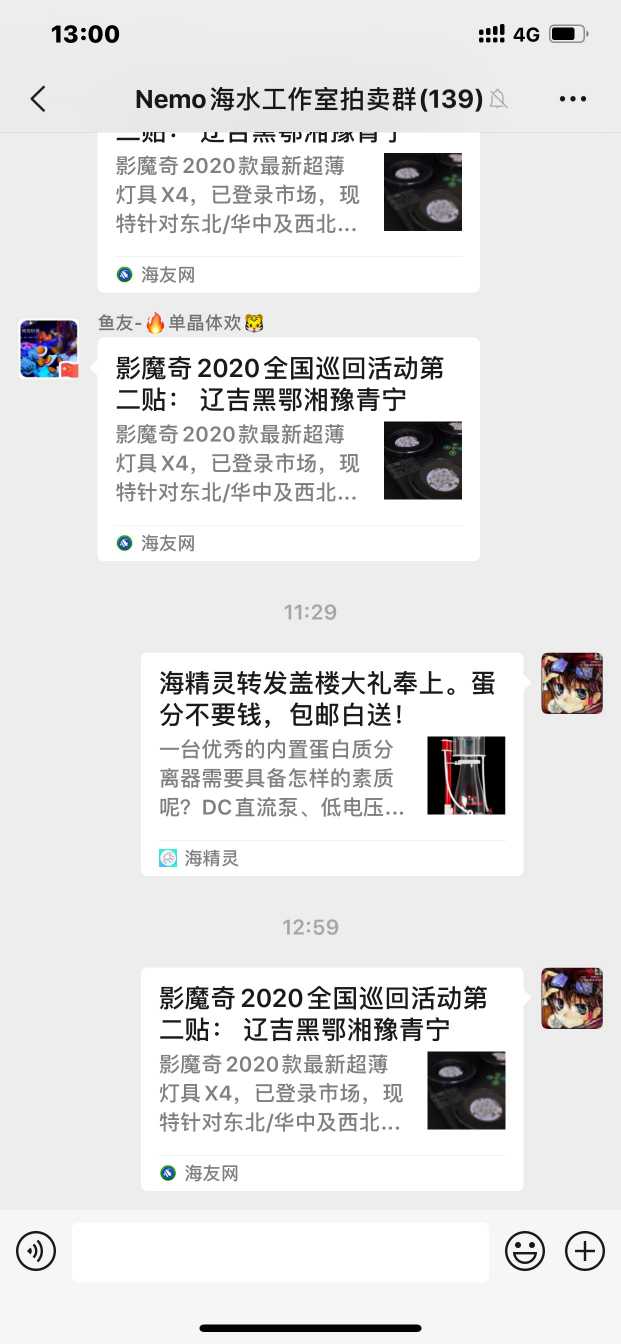Screen dimensions: 621x1344
Task: Open the 影魔奇 card shared by 鱼友-单晶体欢
Action: (x=288, y=449)
